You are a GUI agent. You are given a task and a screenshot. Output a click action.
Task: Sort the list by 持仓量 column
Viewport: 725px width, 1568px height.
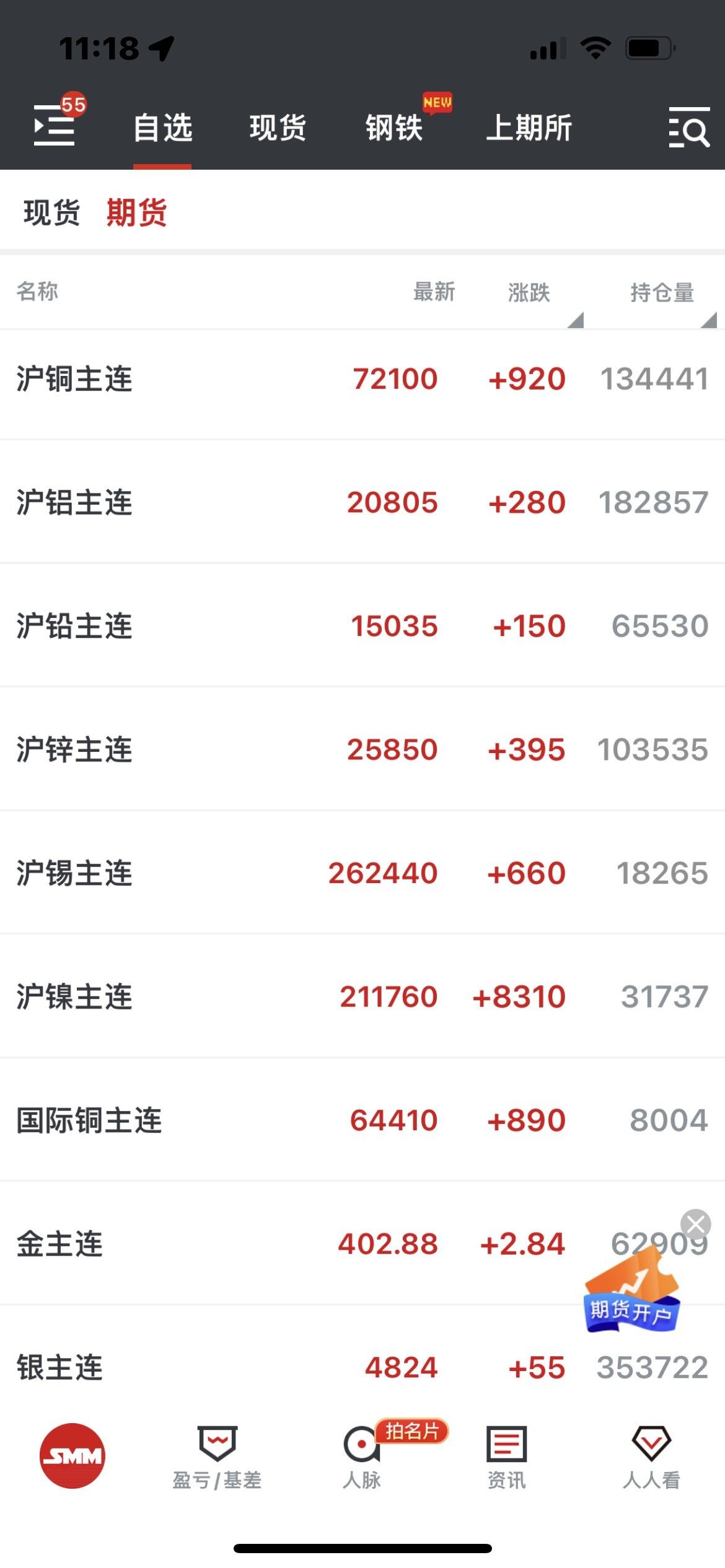coord(662,292)
